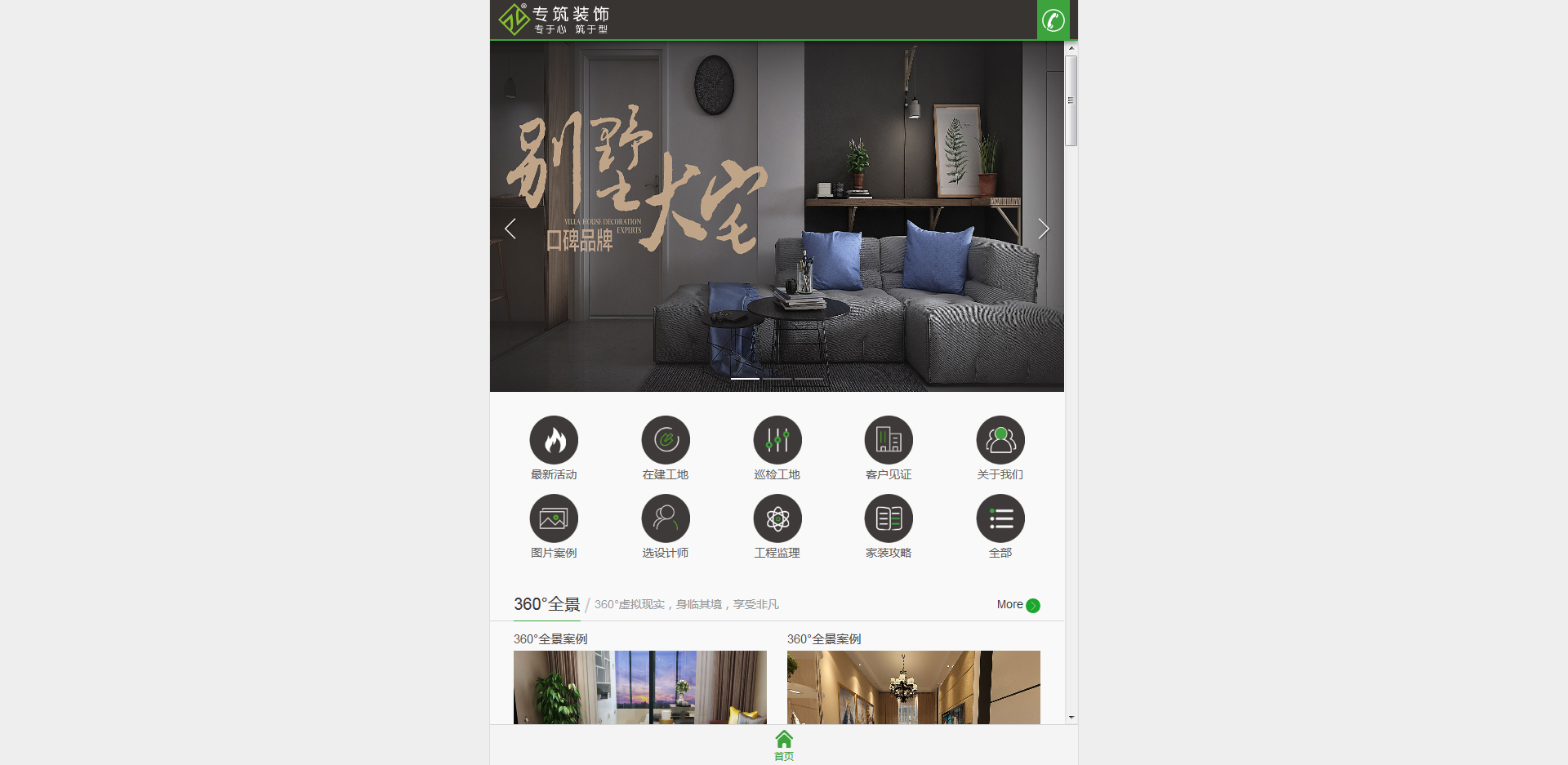Open the second 360°全景案例 with chandelier hallway

[x=913, y=687]
